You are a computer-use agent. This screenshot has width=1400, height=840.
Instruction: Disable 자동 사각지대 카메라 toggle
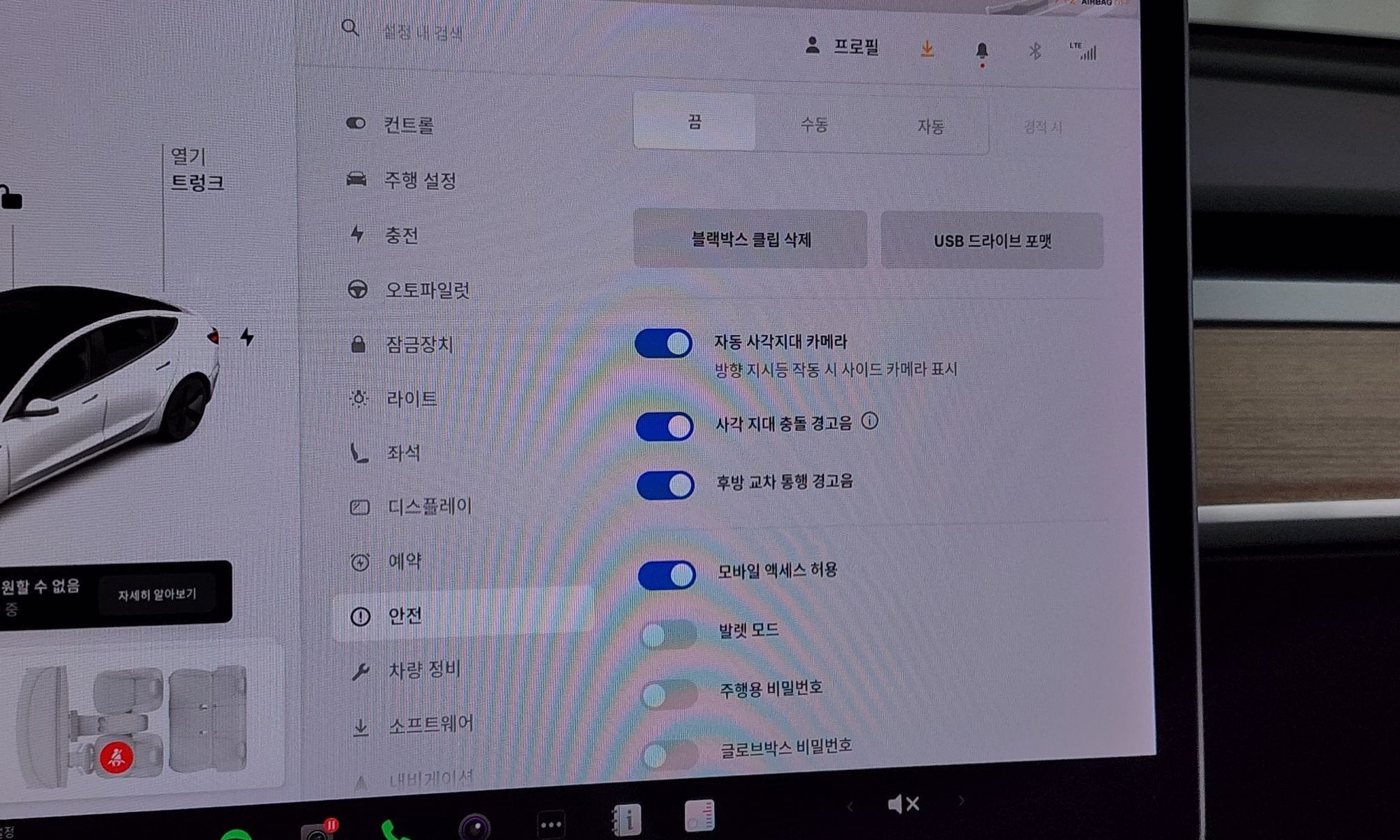point(664,344)
